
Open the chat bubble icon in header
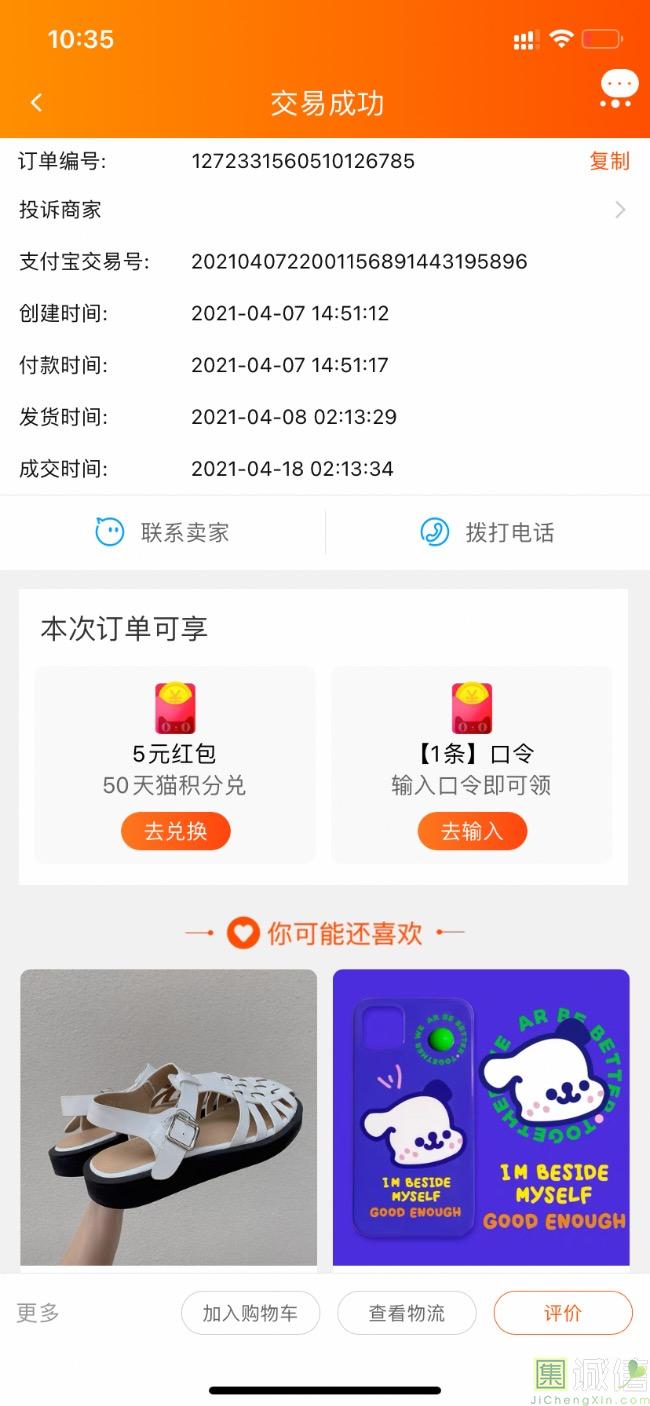point(618,88)
